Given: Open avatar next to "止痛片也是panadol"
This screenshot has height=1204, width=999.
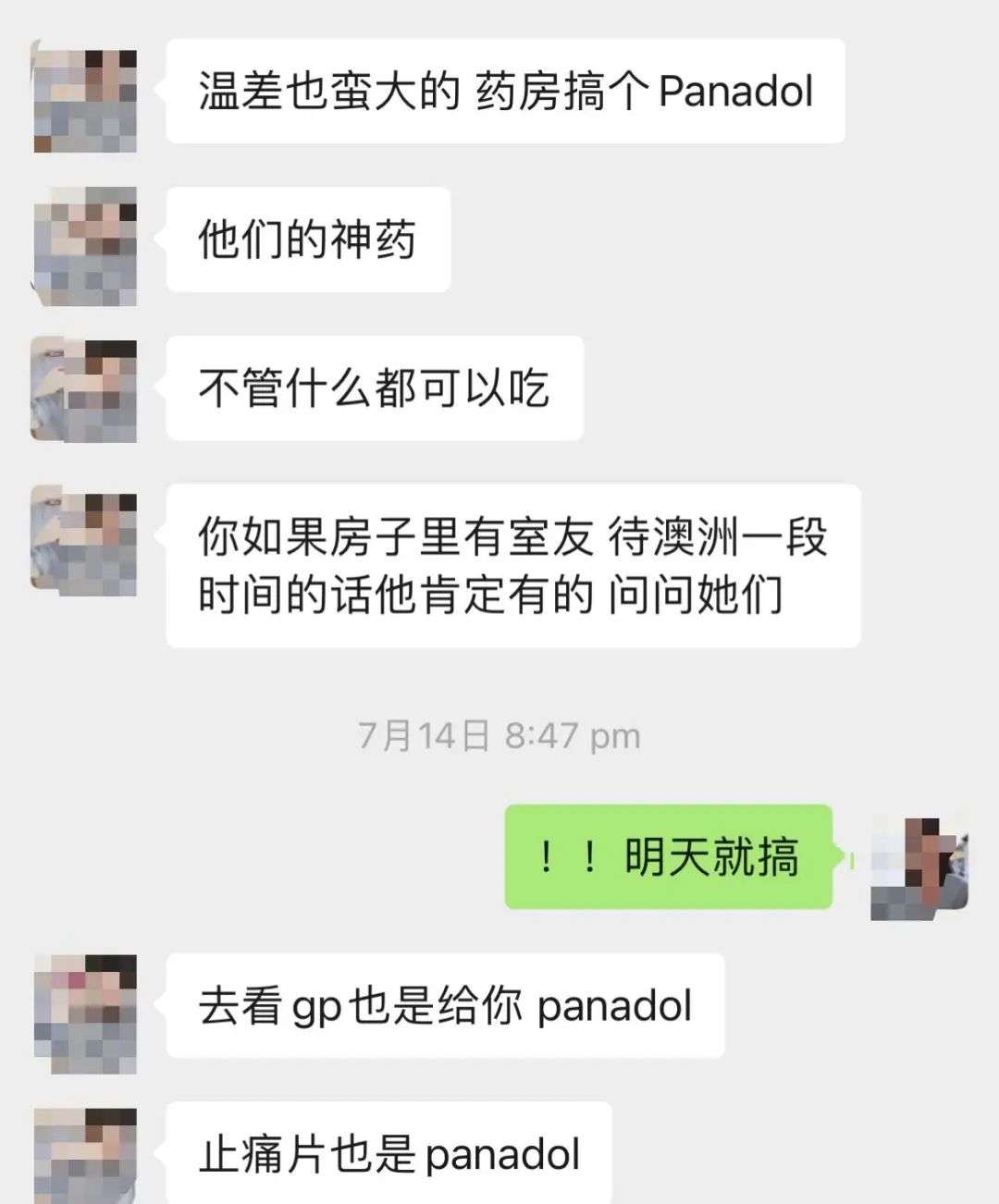Looking at the screenshot, I should click(85, 1156).
